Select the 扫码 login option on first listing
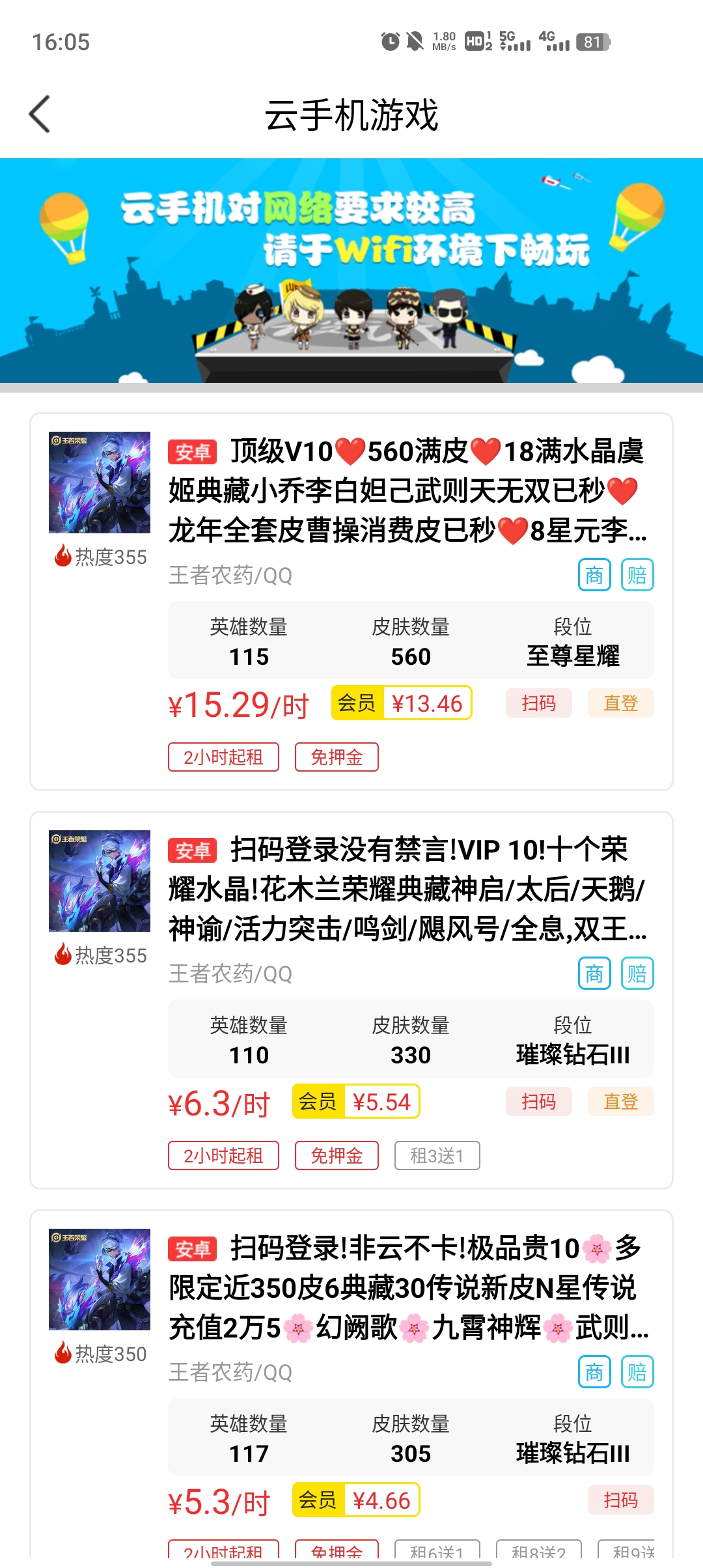Viewport: 703px width, 1568px height. tap(539, 703)
